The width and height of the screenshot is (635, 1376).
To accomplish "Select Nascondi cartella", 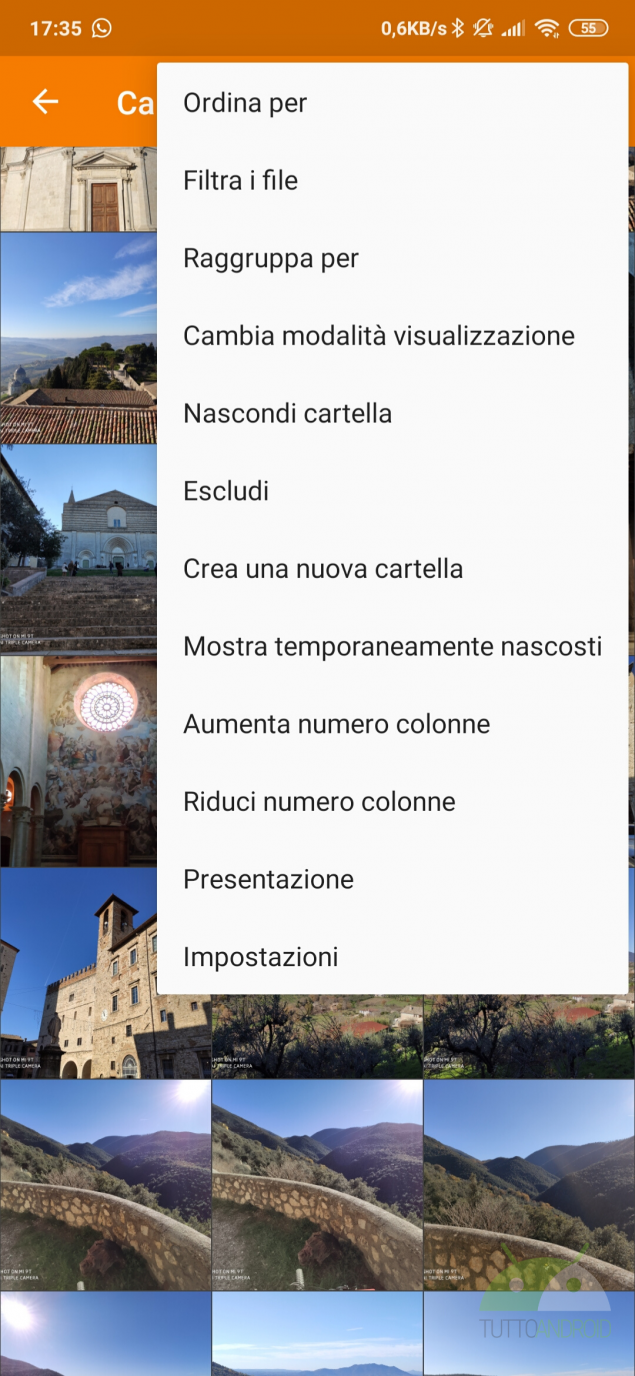I will click(x=288, y=414).
